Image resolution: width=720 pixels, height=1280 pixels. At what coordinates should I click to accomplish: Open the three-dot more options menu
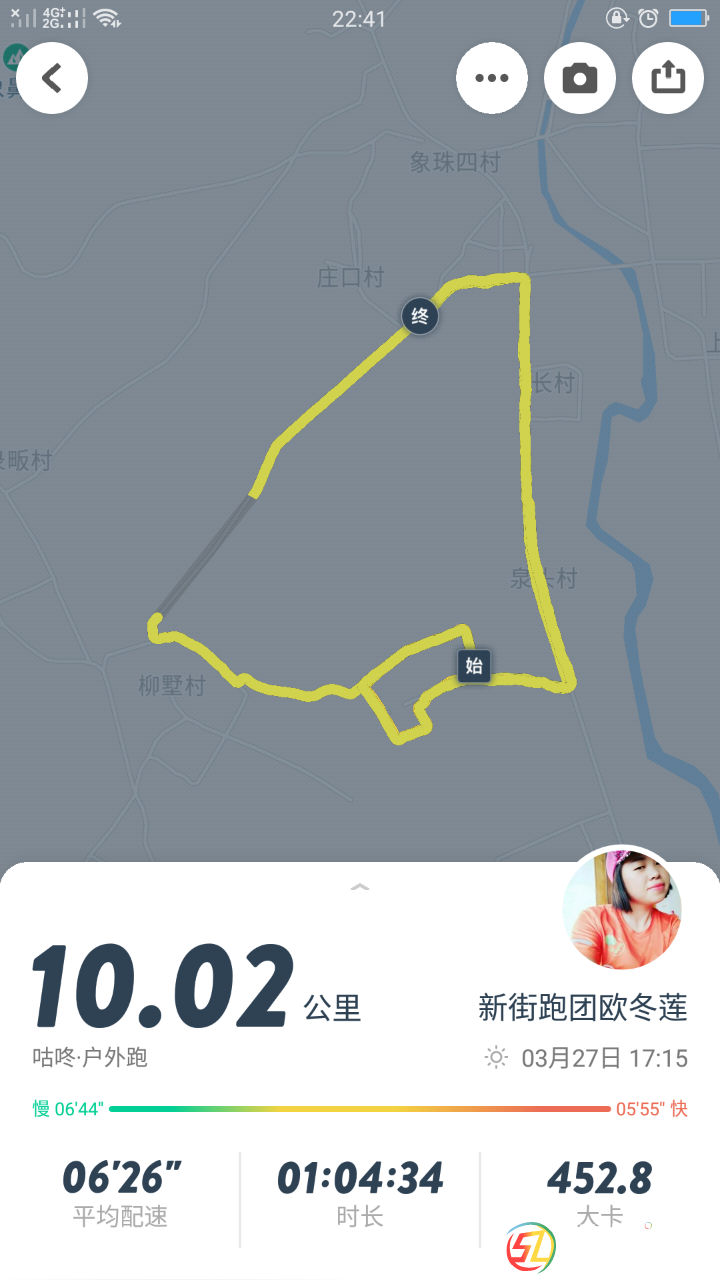pyautogui.click(x=492, y=78)
